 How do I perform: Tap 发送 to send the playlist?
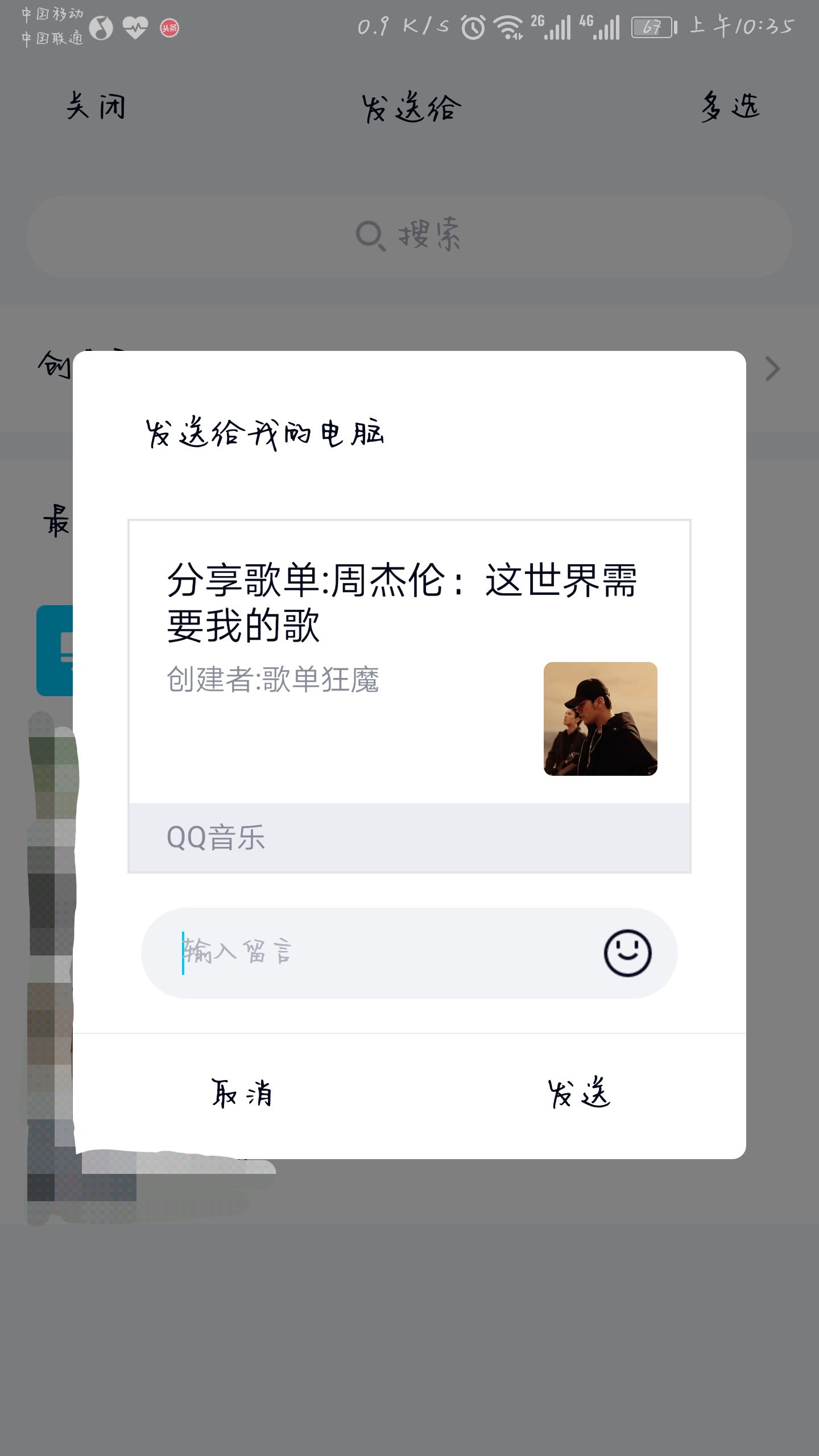578,1093
